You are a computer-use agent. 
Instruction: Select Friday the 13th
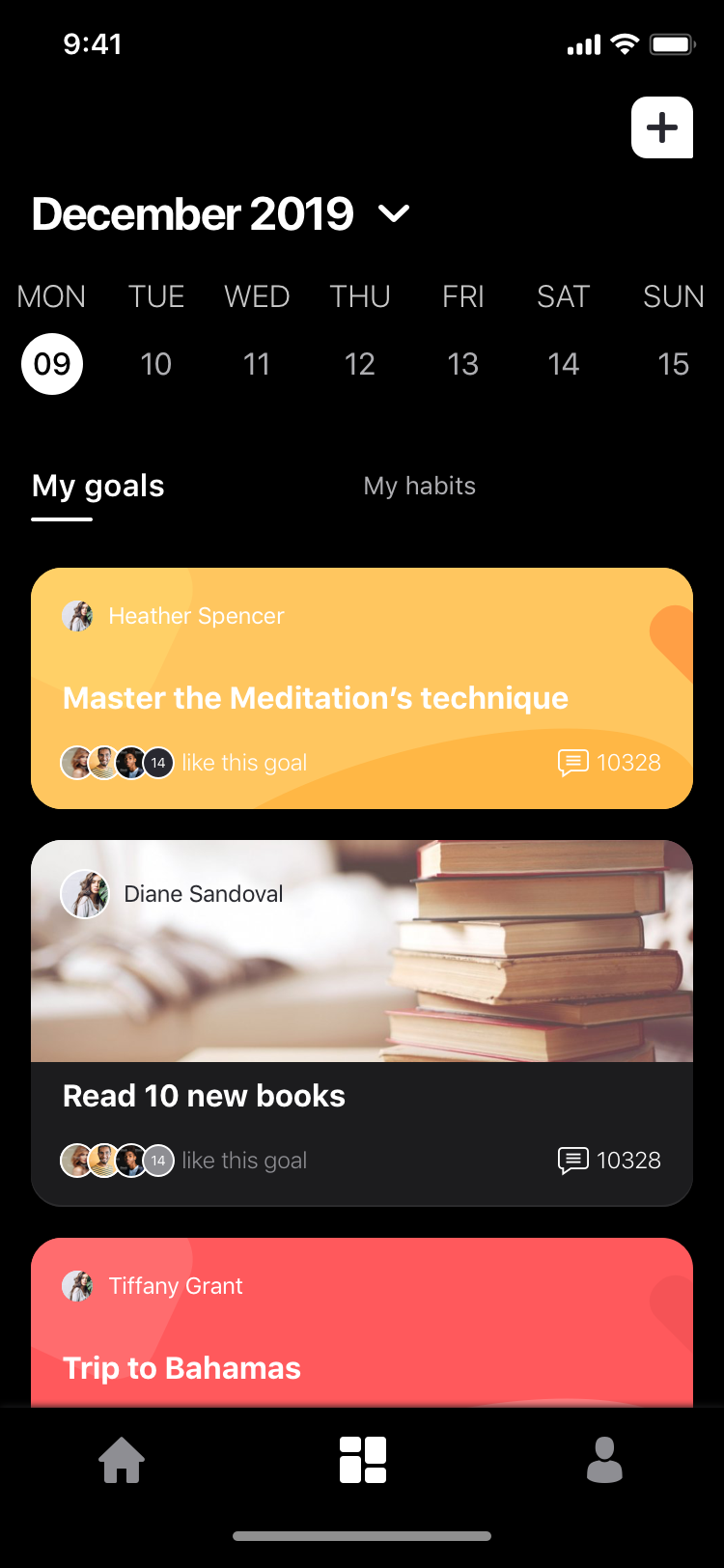[x=462, y=364]
